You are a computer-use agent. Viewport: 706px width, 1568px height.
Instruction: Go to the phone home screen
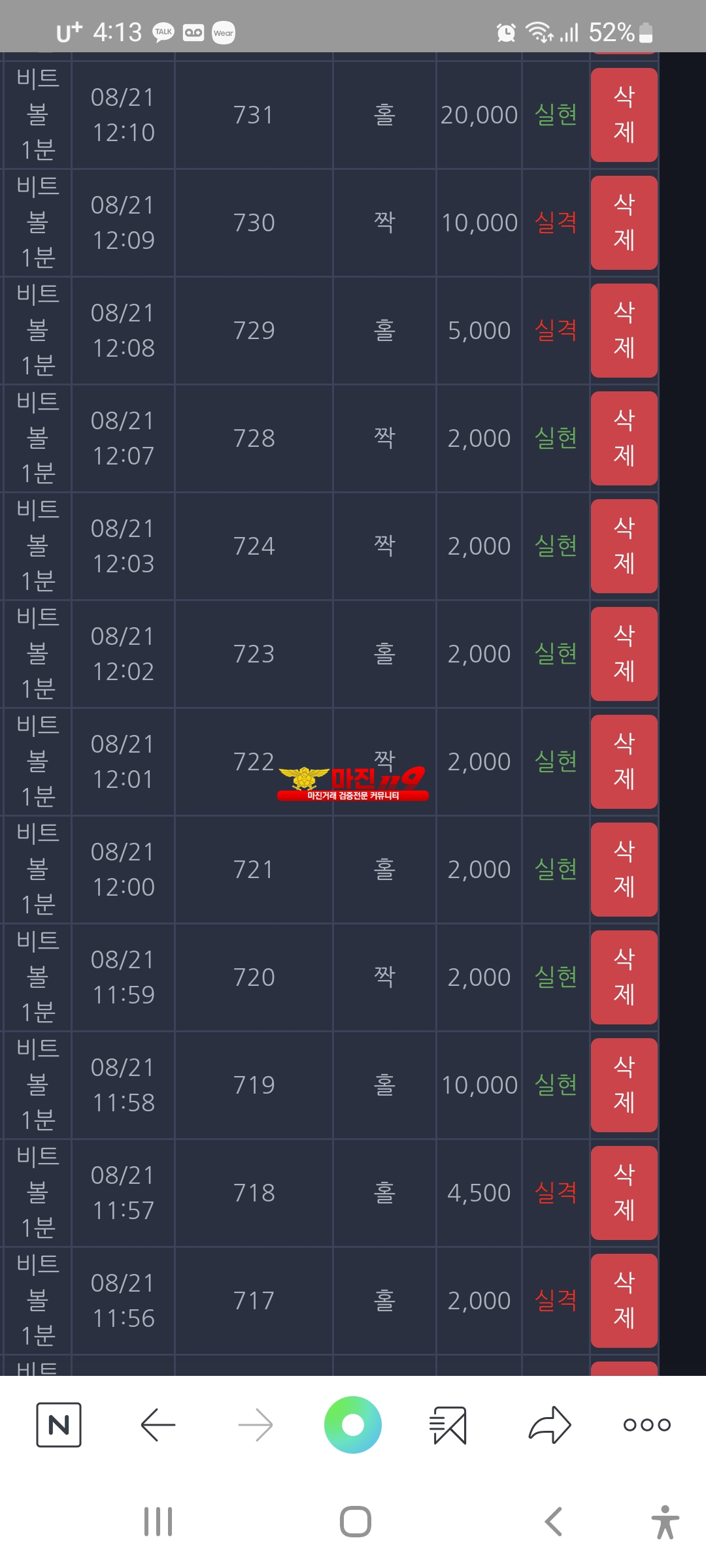click(356, 1522)
